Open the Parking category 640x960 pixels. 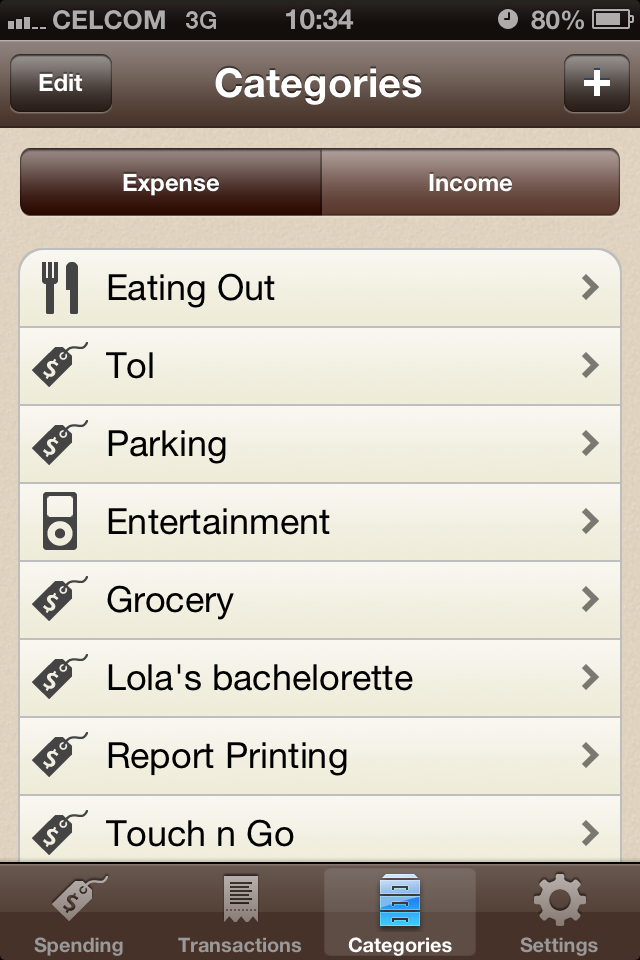[320, 444]
